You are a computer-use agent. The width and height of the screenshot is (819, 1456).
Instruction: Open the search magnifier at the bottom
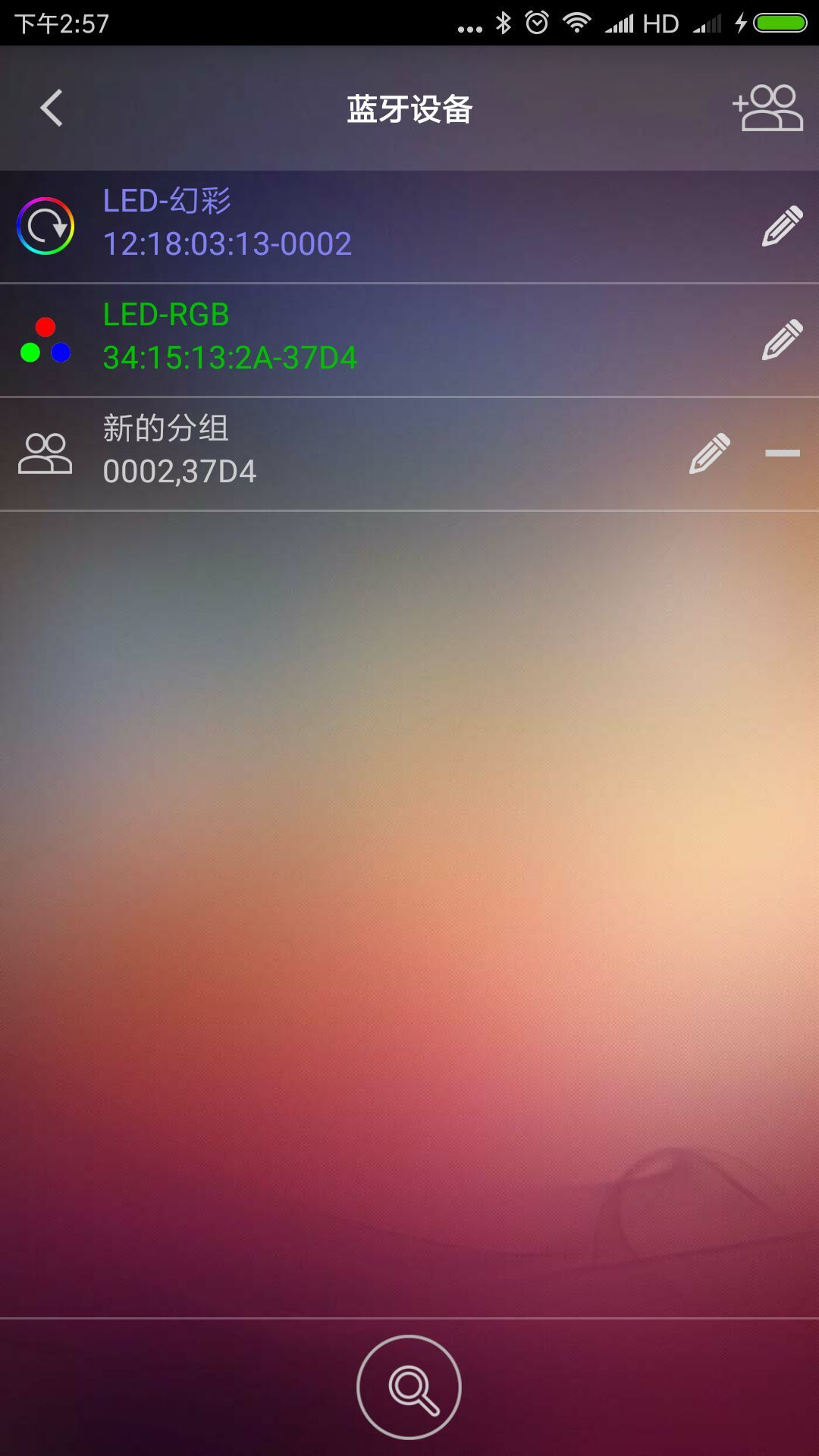(408, 1385)
